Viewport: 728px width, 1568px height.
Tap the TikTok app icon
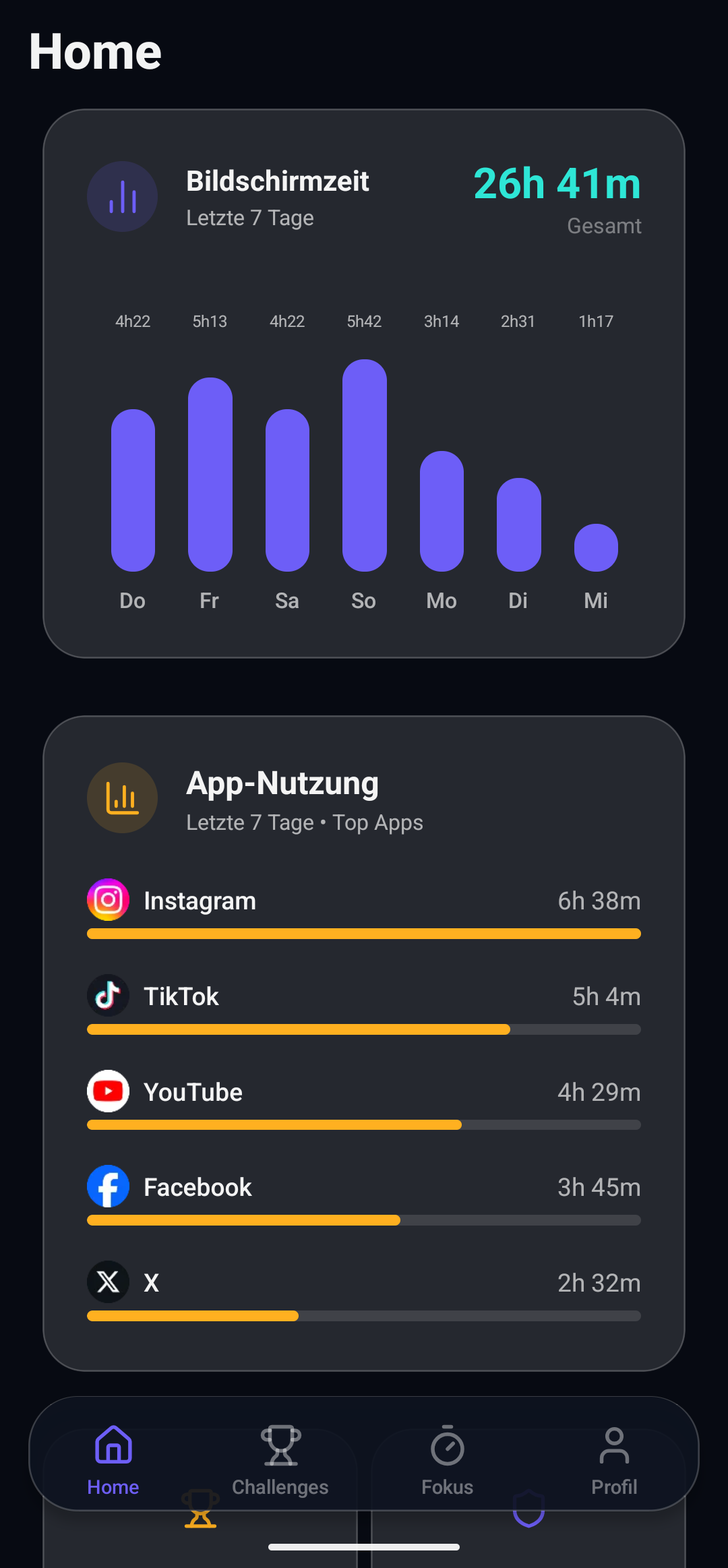[x=108, y=996]
